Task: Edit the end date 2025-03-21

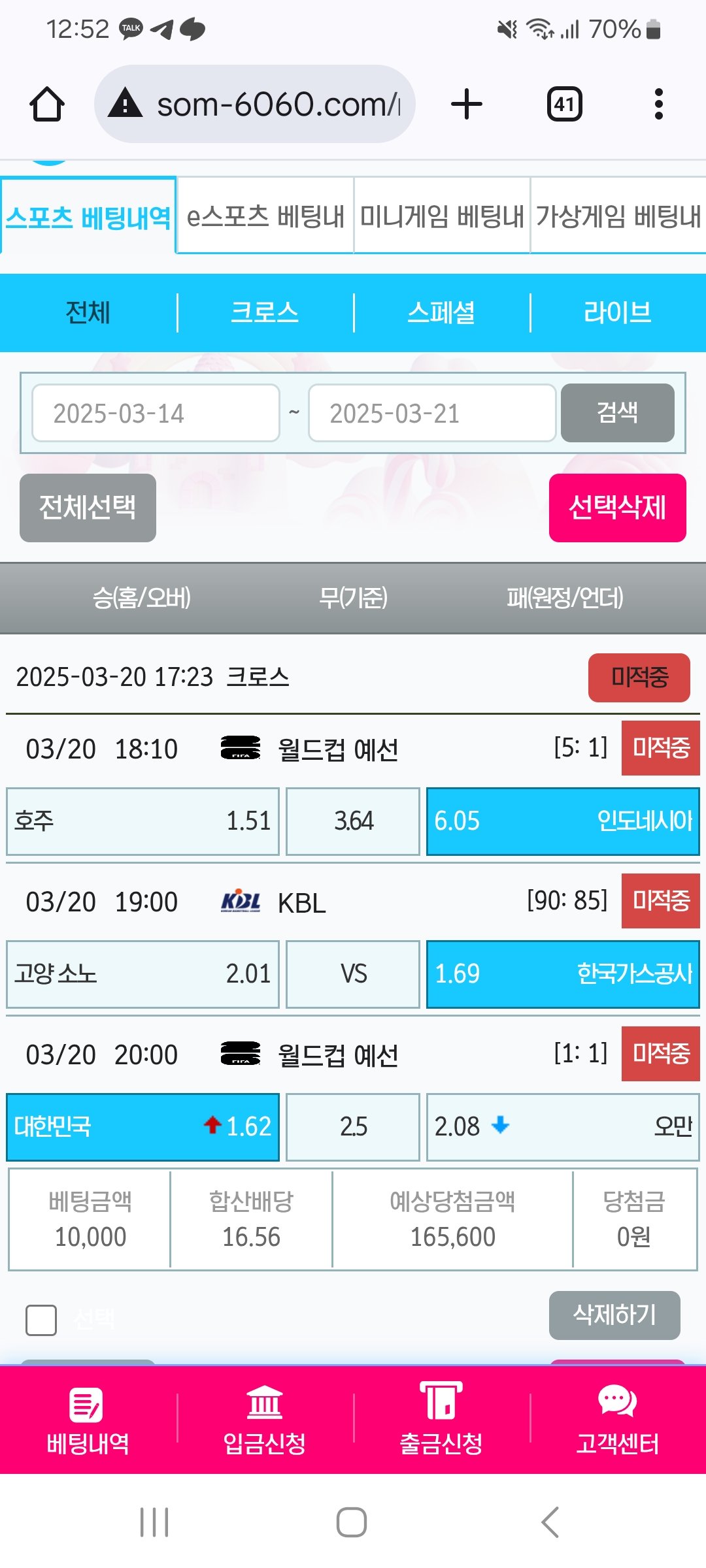Action: click(431, 413)
